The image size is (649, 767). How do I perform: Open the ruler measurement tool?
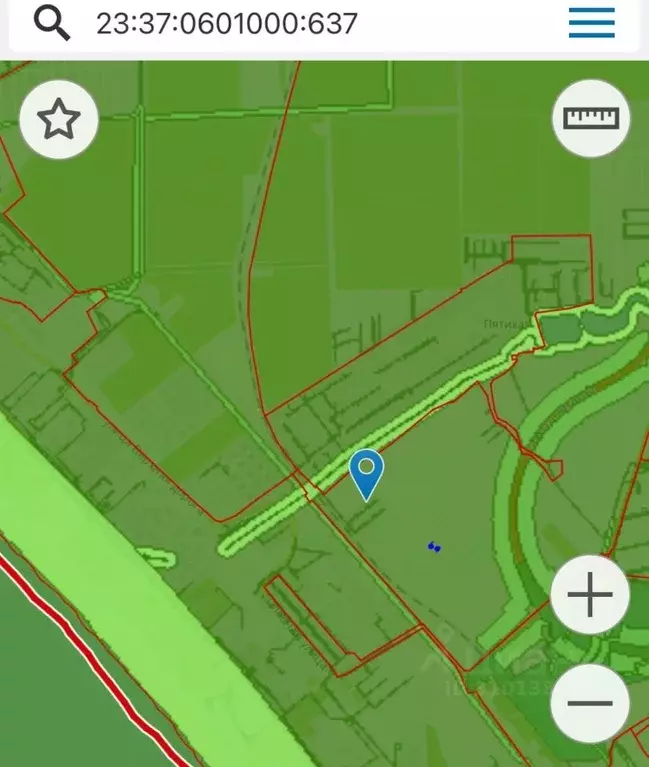591,118
